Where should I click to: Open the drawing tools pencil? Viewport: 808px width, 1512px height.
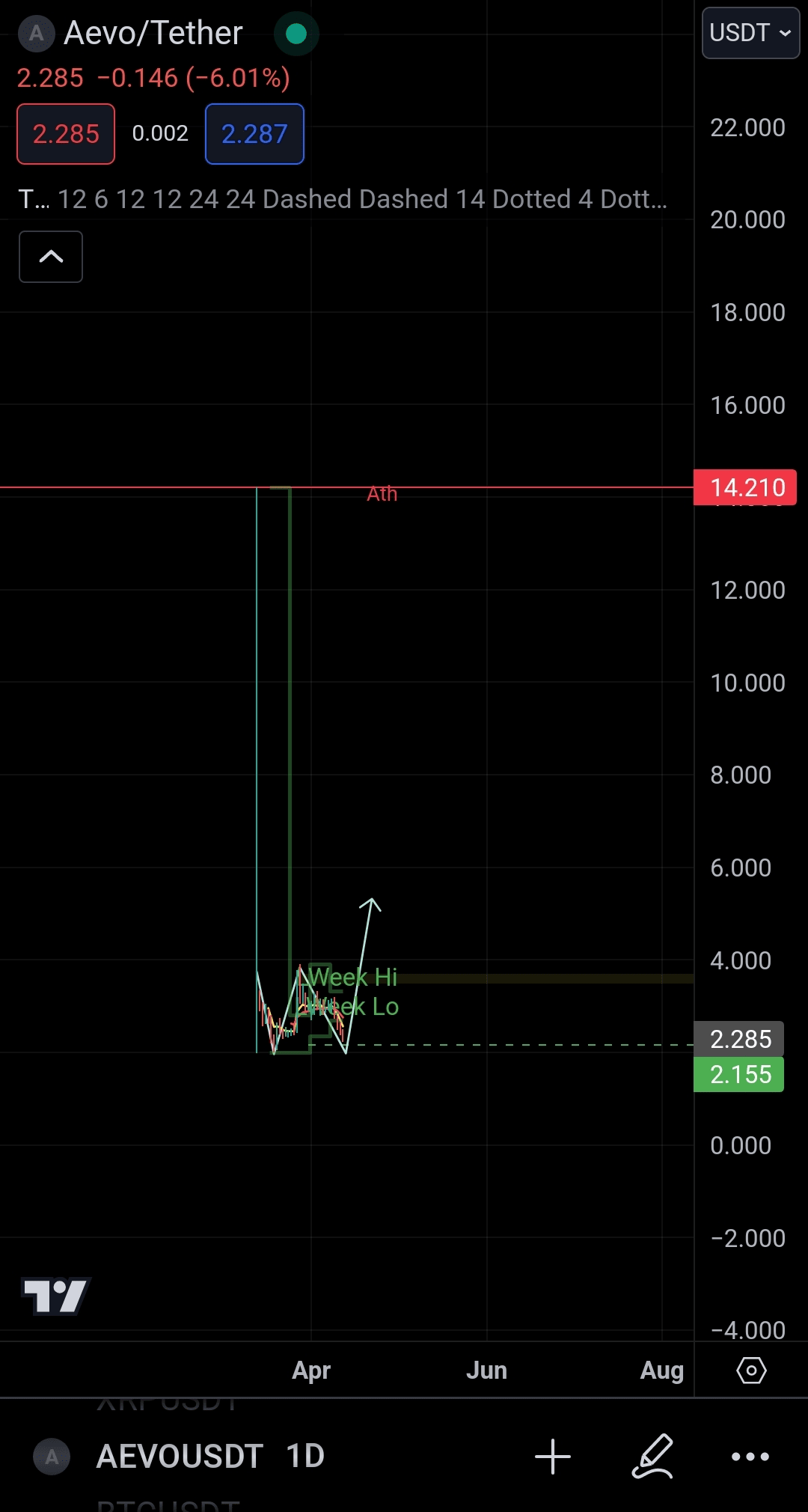pos(652,1457)
